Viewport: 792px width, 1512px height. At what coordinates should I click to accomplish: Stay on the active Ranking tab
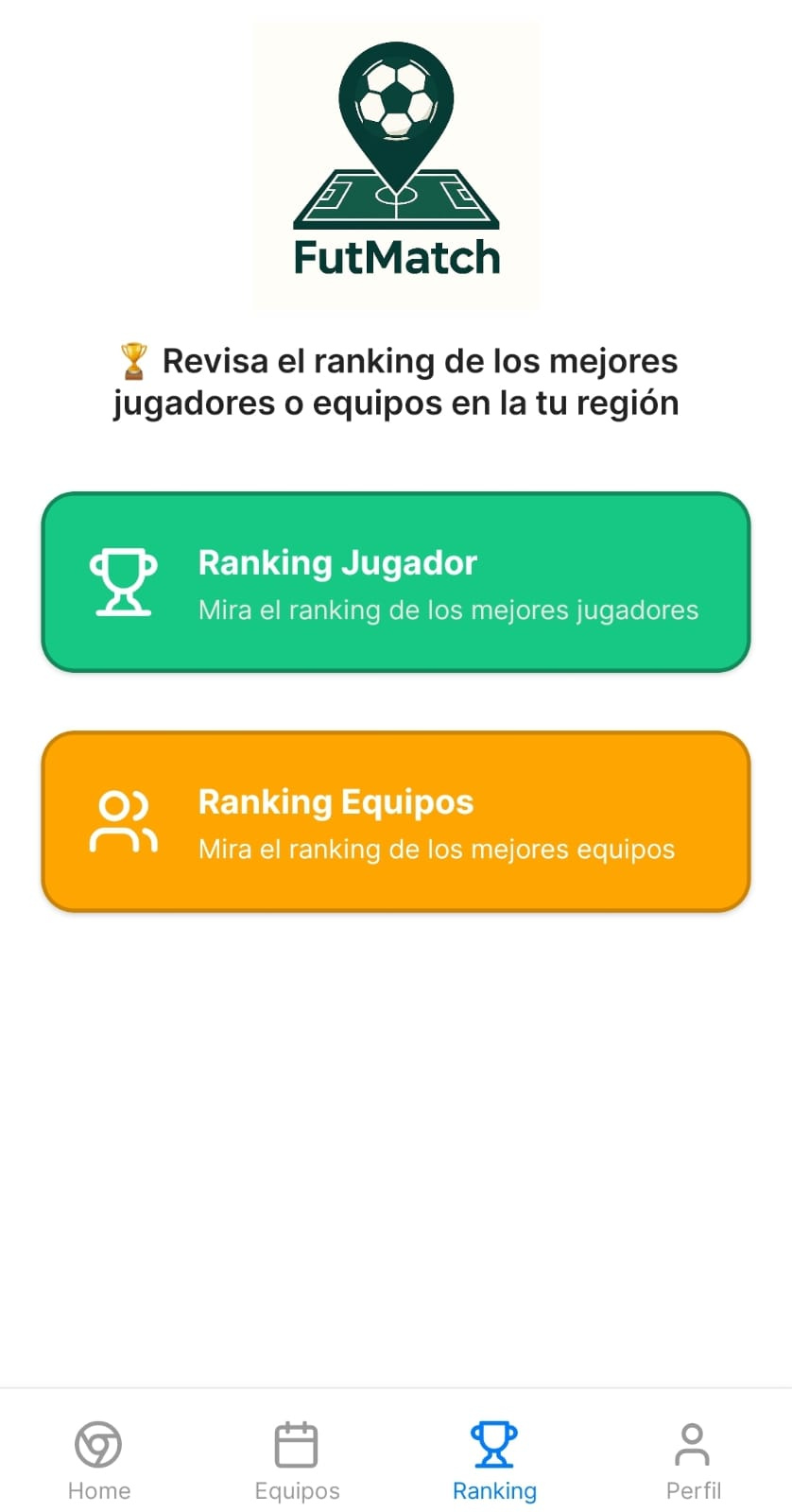(x=494, y=1460)
